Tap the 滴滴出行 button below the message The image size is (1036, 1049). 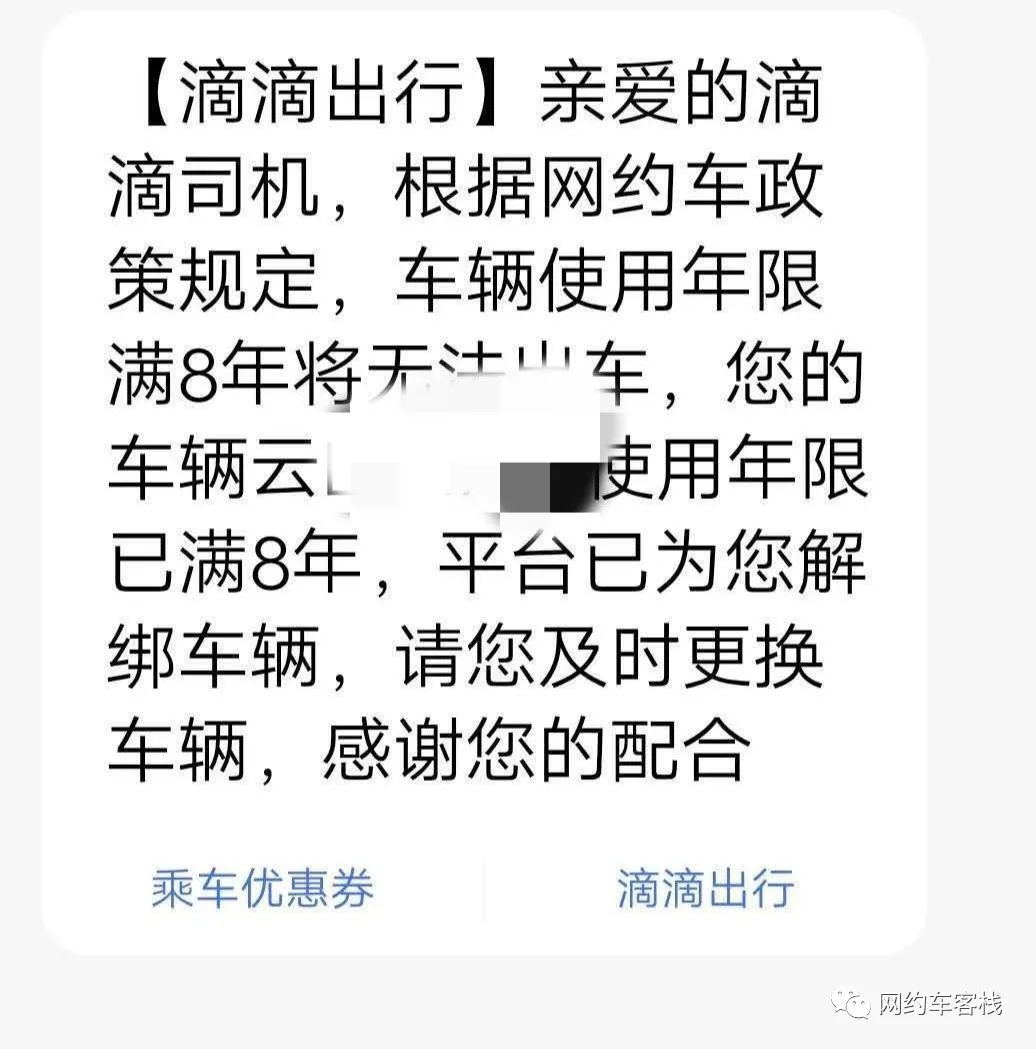[705, 888]
